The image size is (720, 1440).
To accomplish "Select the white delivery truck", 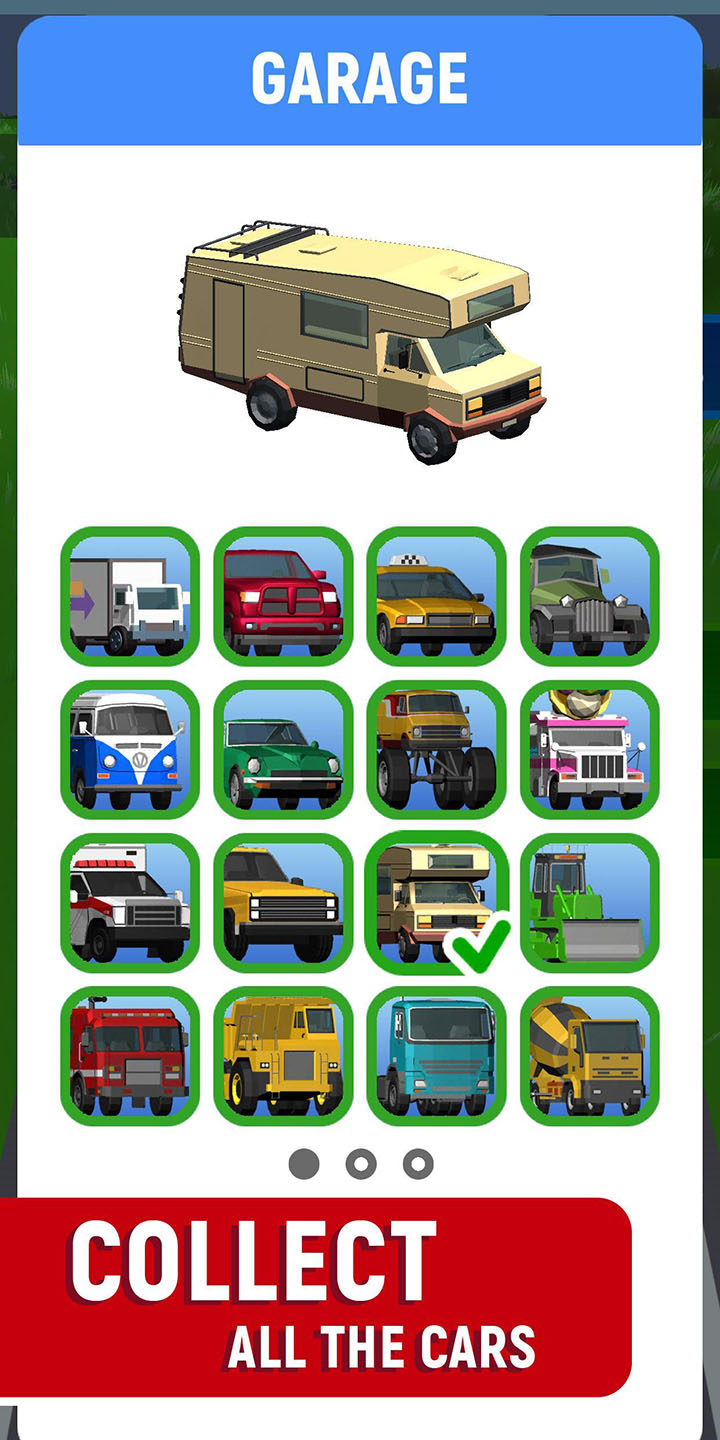I will (x=130, y=596).
